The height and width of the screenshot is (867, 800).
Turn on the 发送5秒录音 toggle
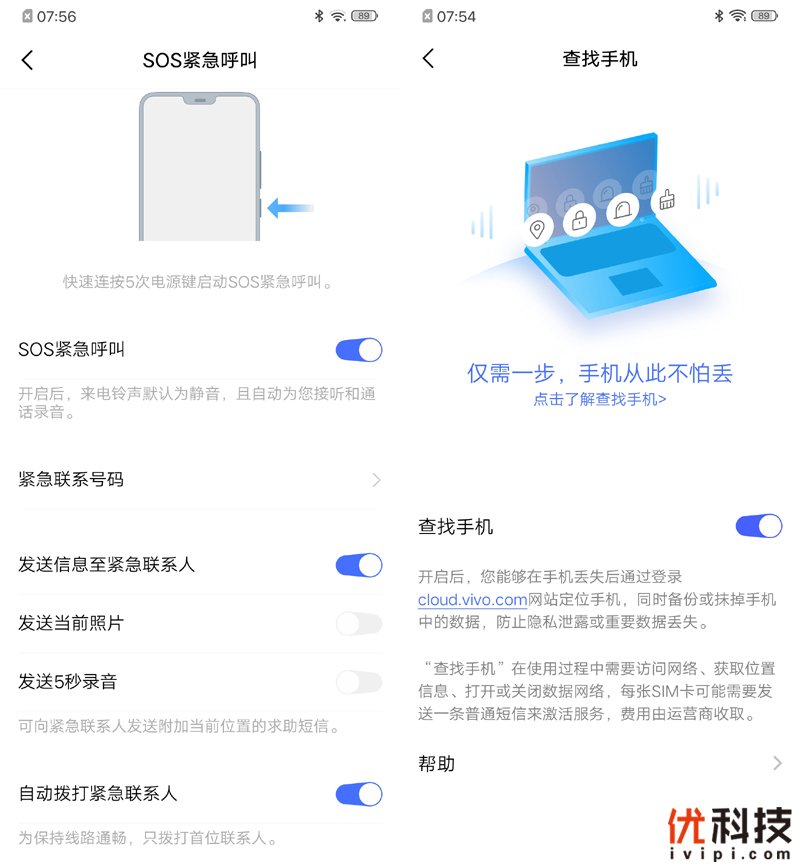pyautogui.click(x=357, y=681)
